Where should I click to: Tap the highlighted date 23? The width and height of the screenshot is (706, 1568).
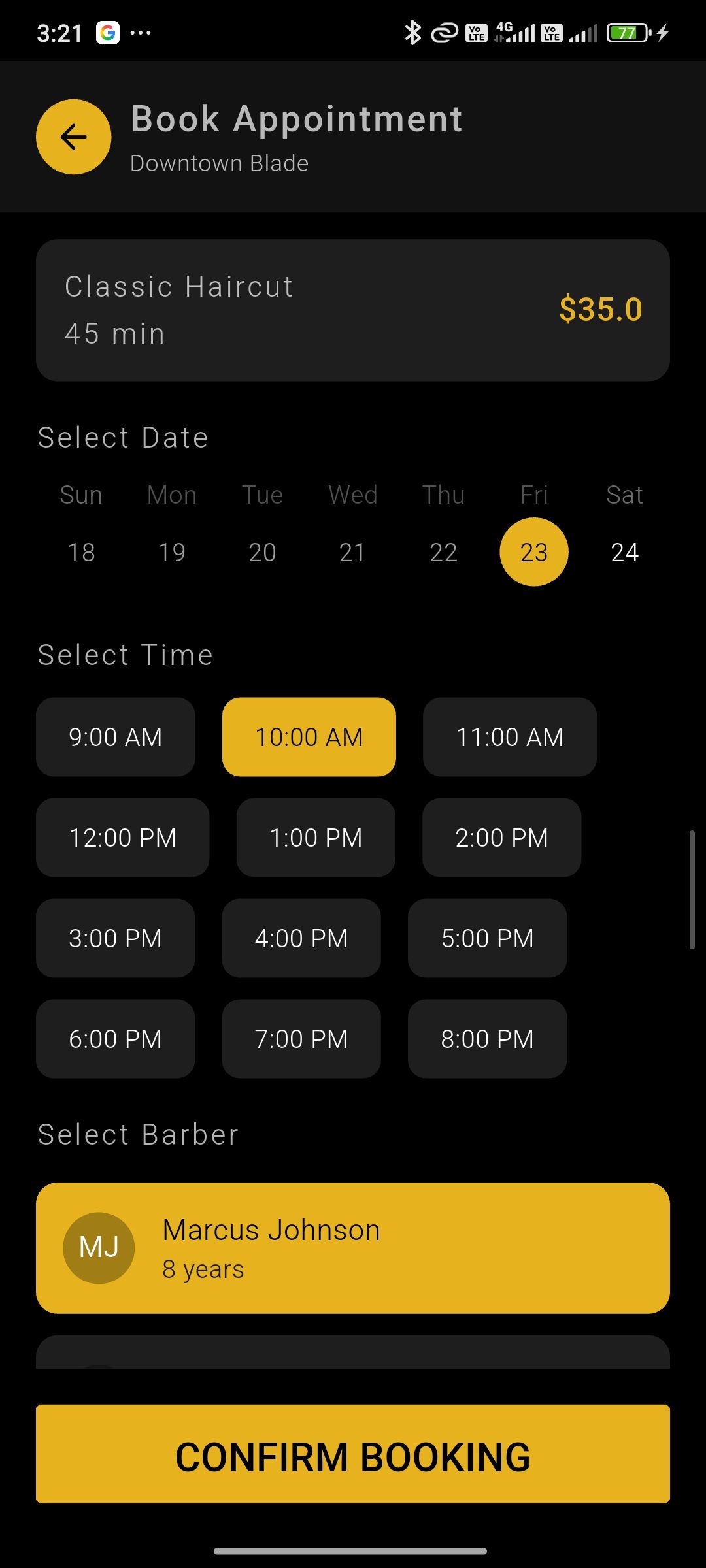pyautogui.click(x=533, y=552)
